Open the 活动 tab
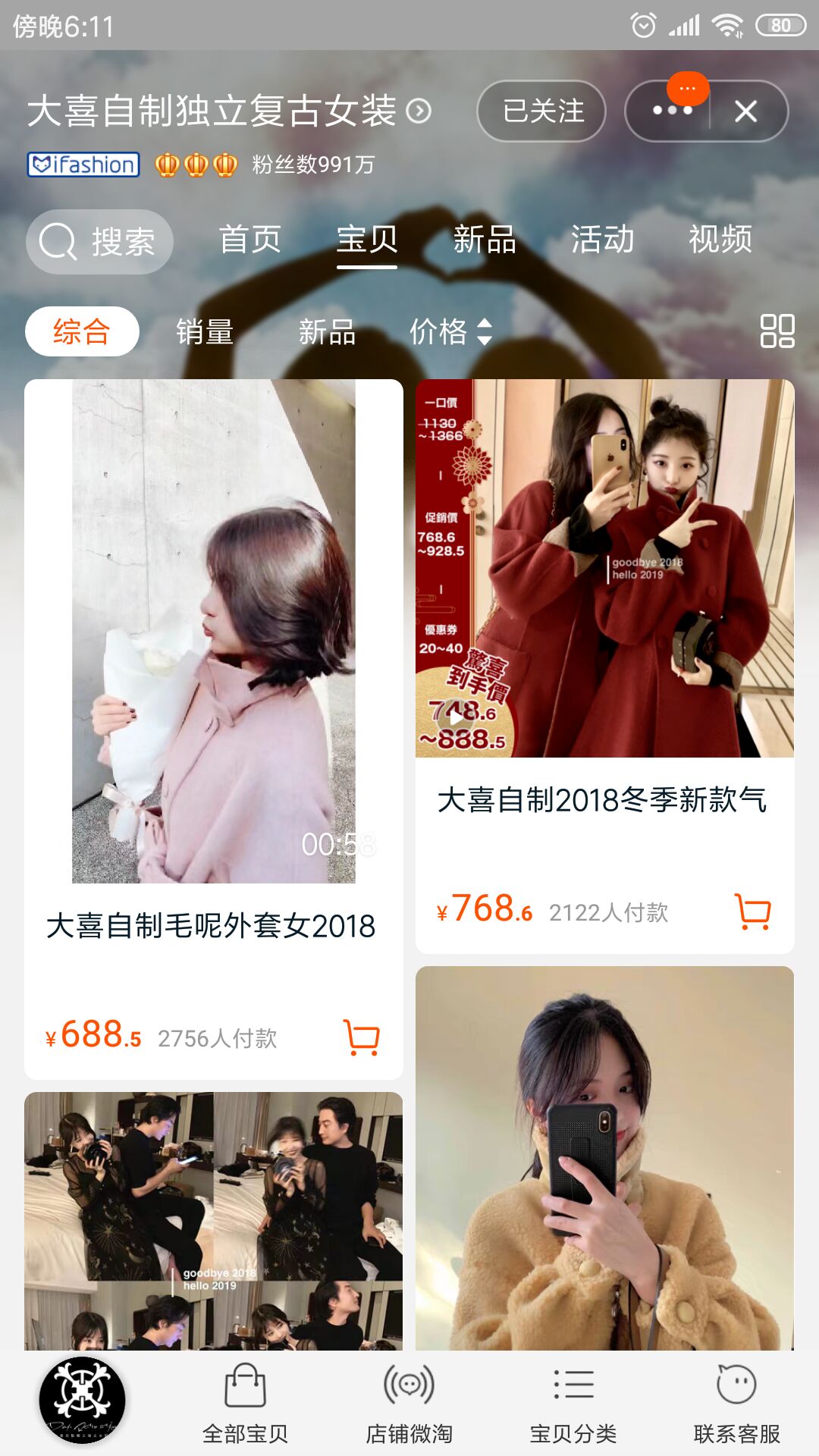 click(x=603, y=241)
